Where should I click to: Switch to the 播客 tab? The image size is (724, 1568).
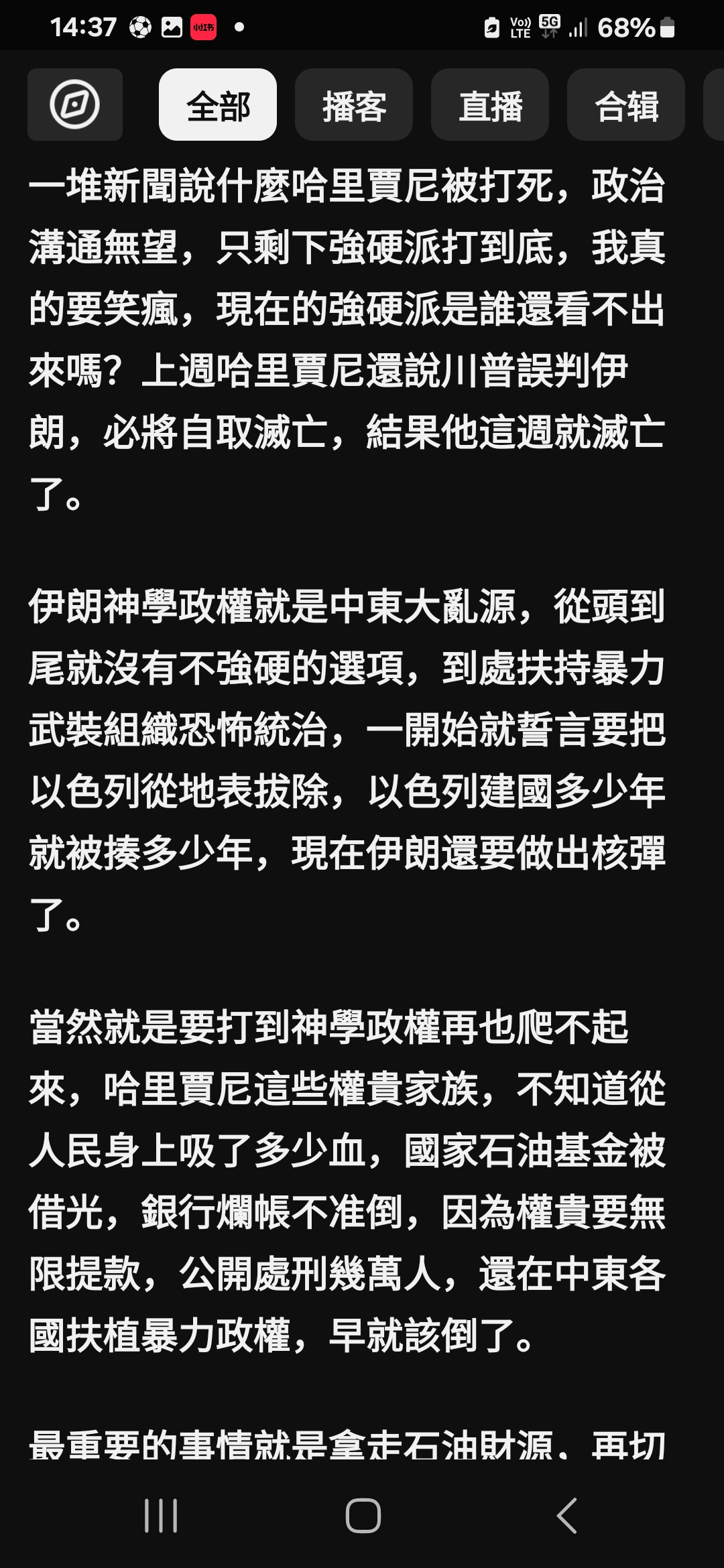354,105
